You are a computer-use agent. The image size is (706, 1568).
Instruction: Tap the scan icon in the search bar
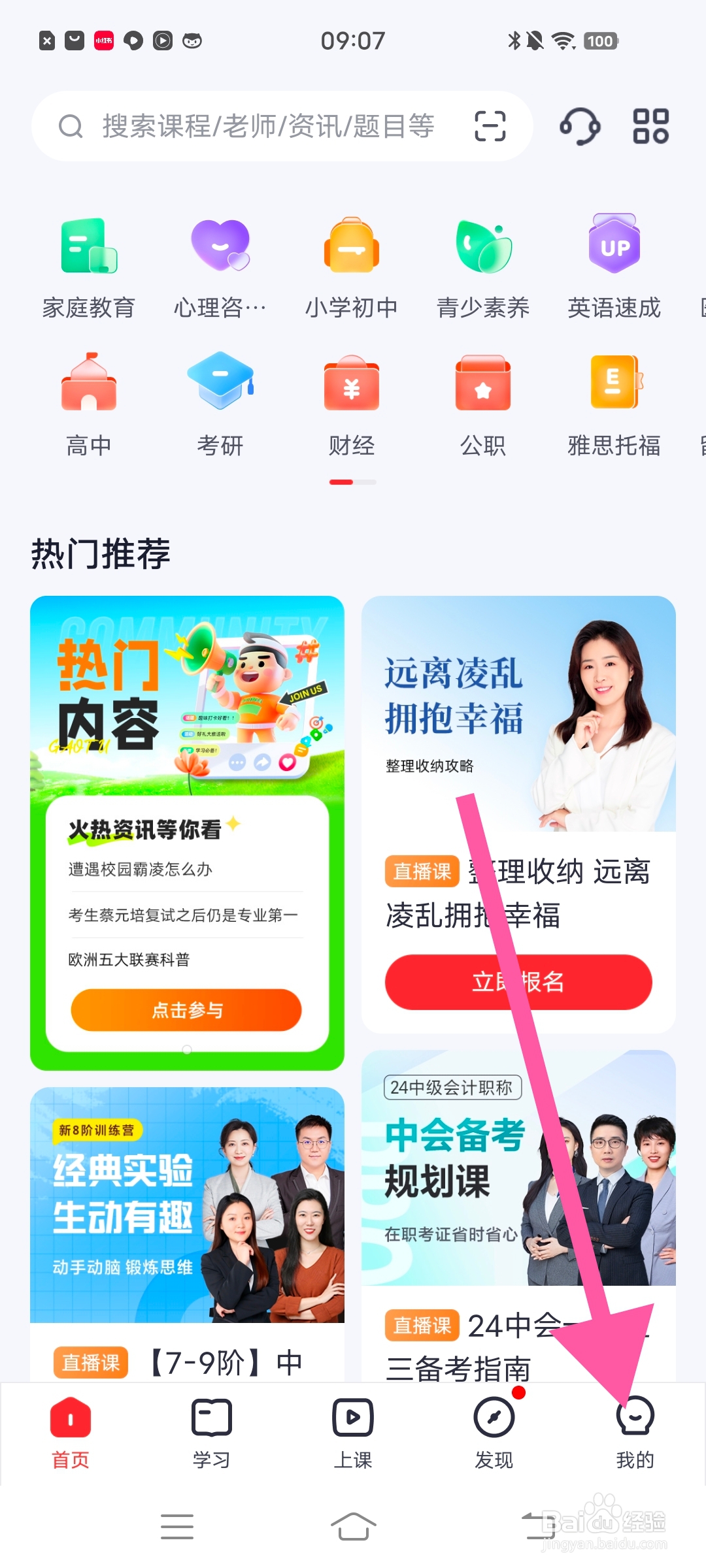pos(490,126)
